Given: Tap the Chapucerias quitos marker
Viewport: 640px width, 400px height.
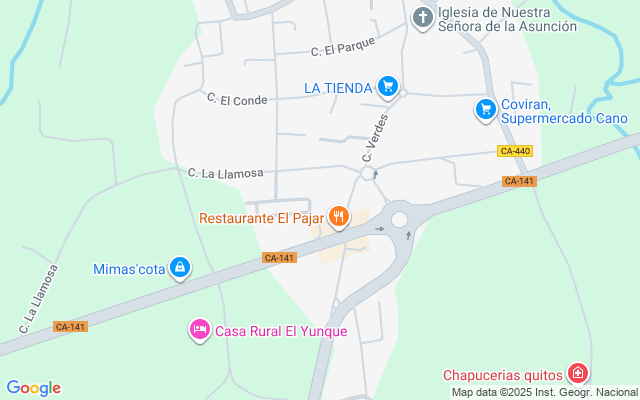Looking at the screenshot, I should (x=577, y=374).
